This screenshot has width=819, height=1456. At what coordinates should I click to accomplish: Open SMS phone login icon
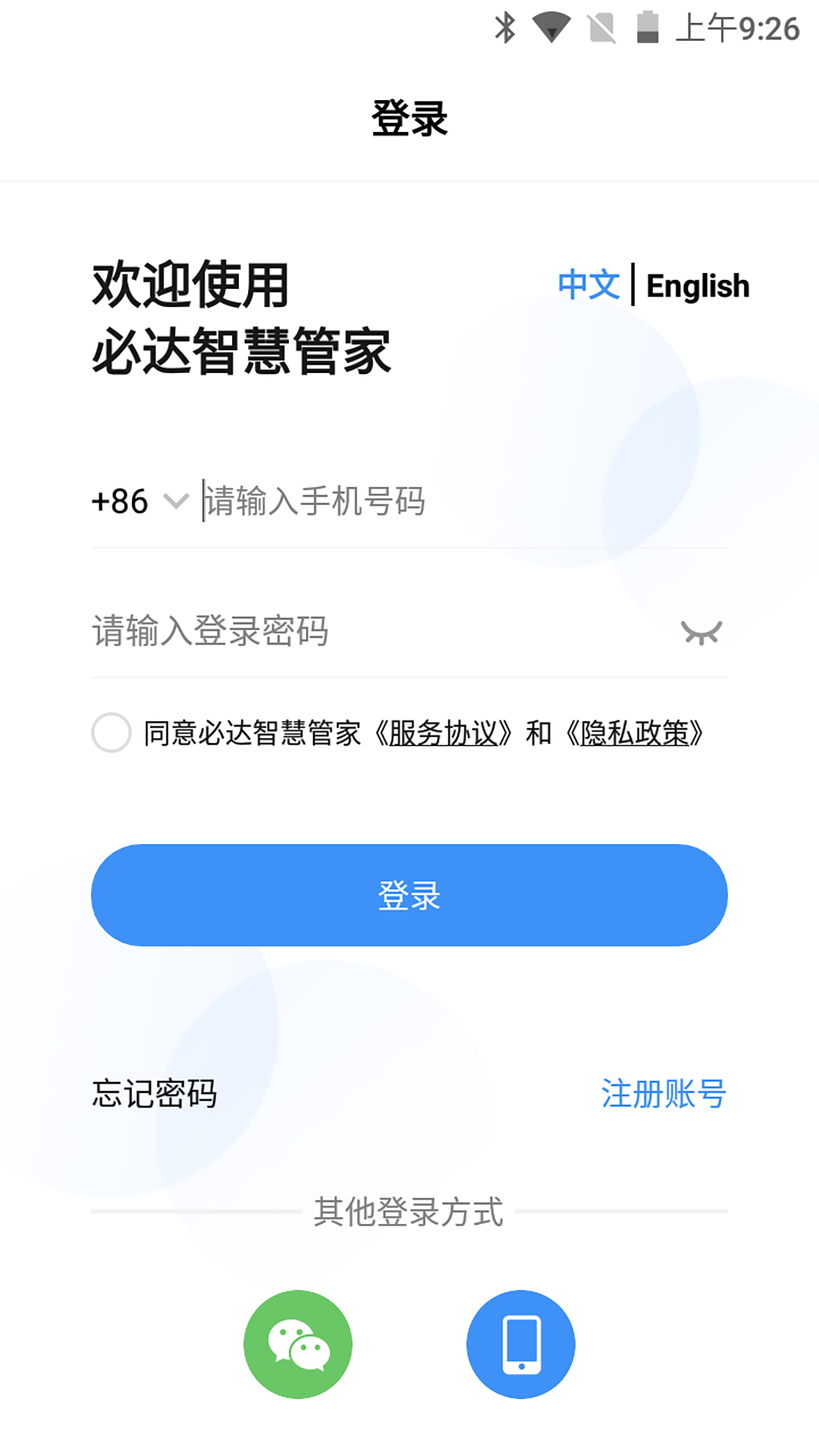click(520, 1344)
